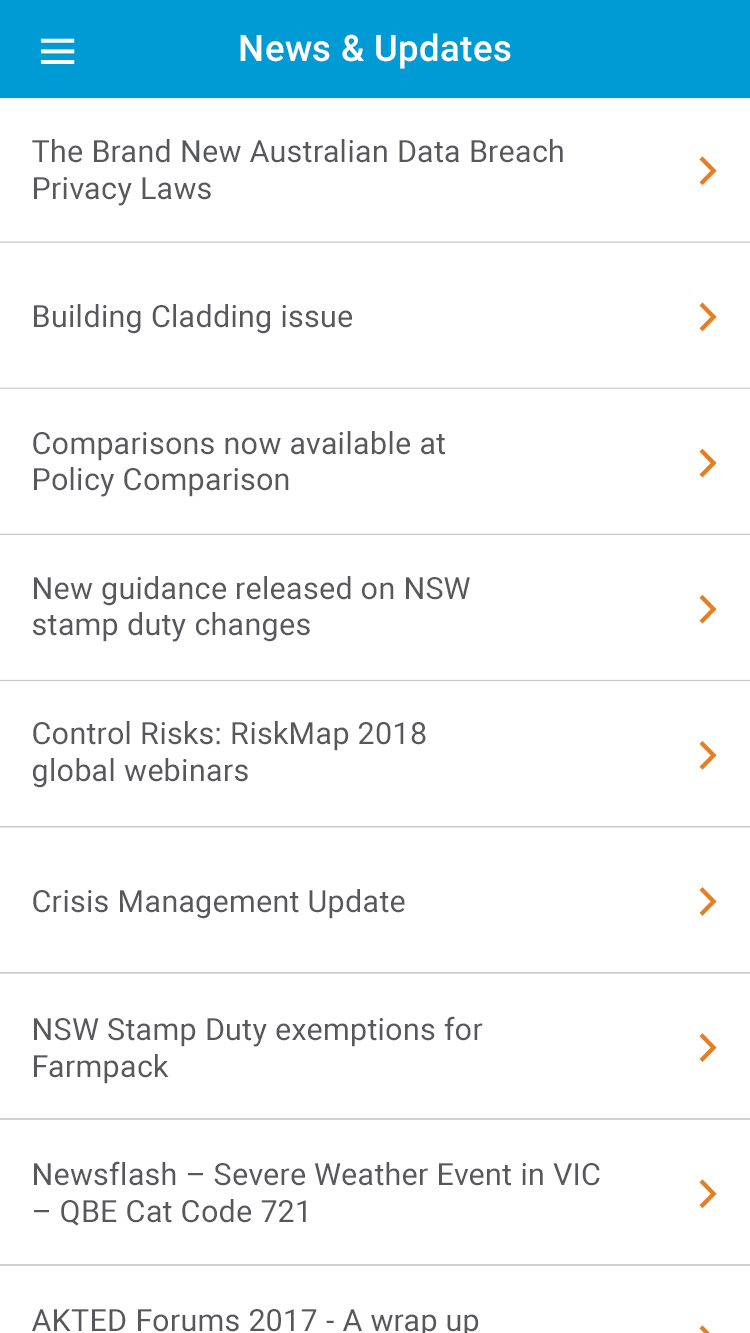Open Control Risks: RiskMap 2018 global webinars
The height and width of the screenshot is (1333, 750).
click(x=375, y=754)
